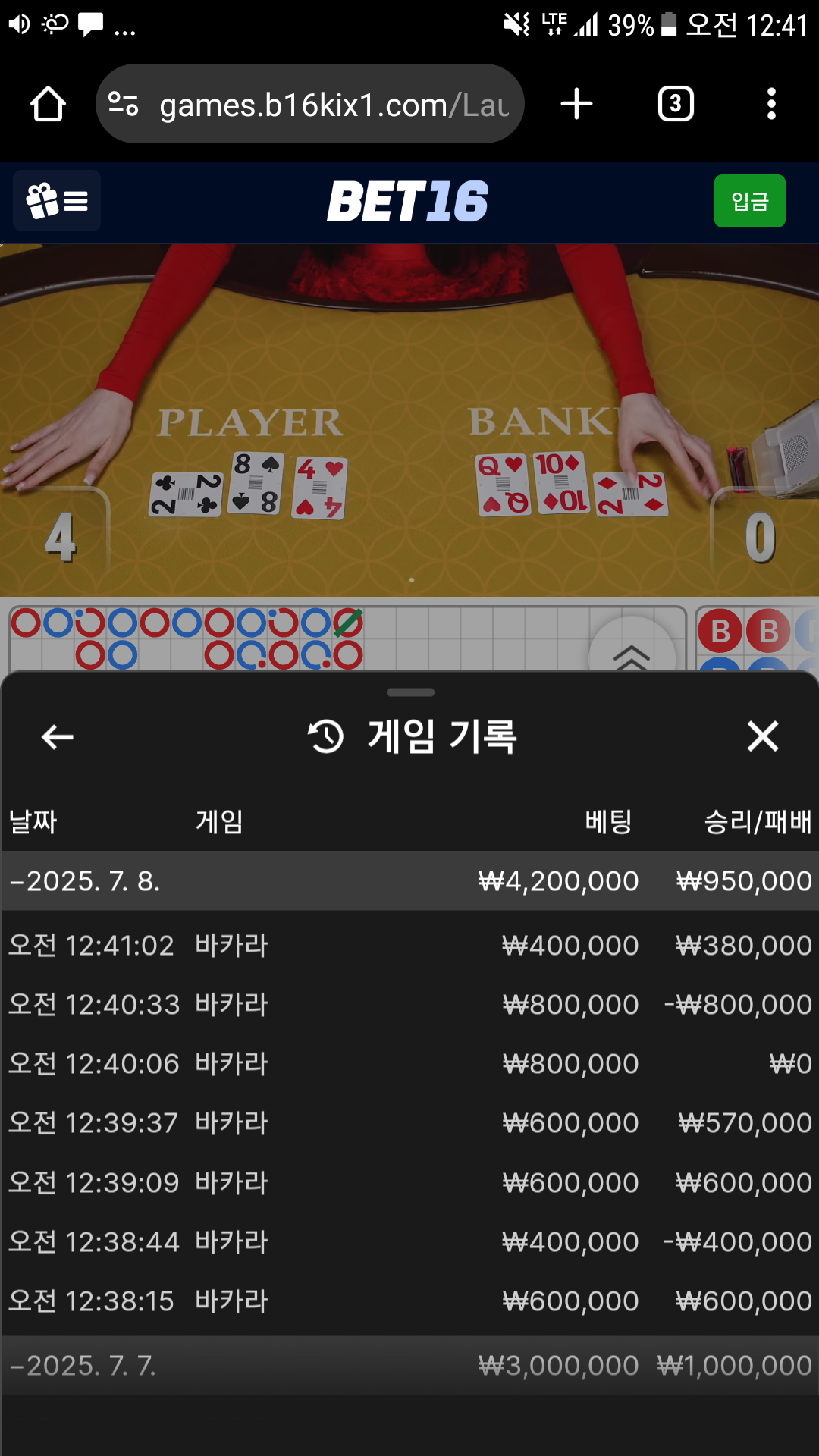The height and width of the screenshot is (1456, 819).
Task: Expand the 2025. 7. 7. date group
Action: click(x=409, y=1365)
